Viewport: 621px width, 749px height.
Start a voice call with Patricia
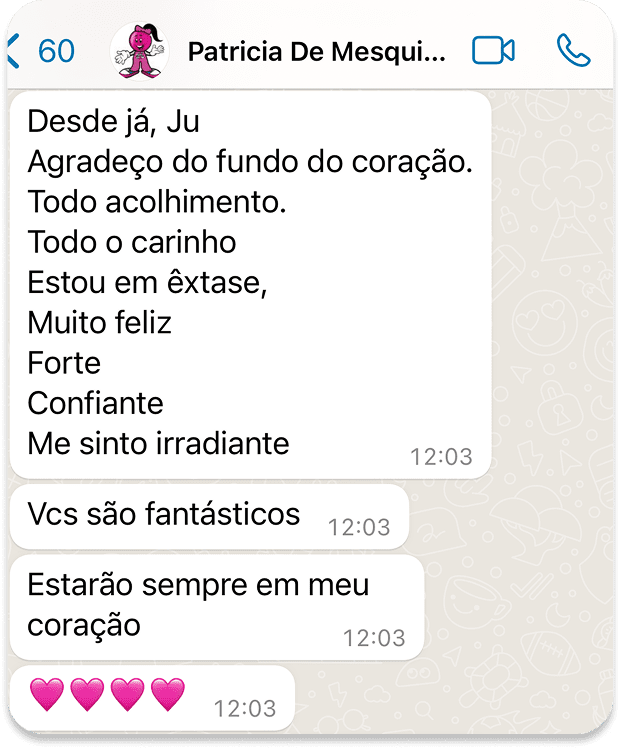click(x=574, y=50)
